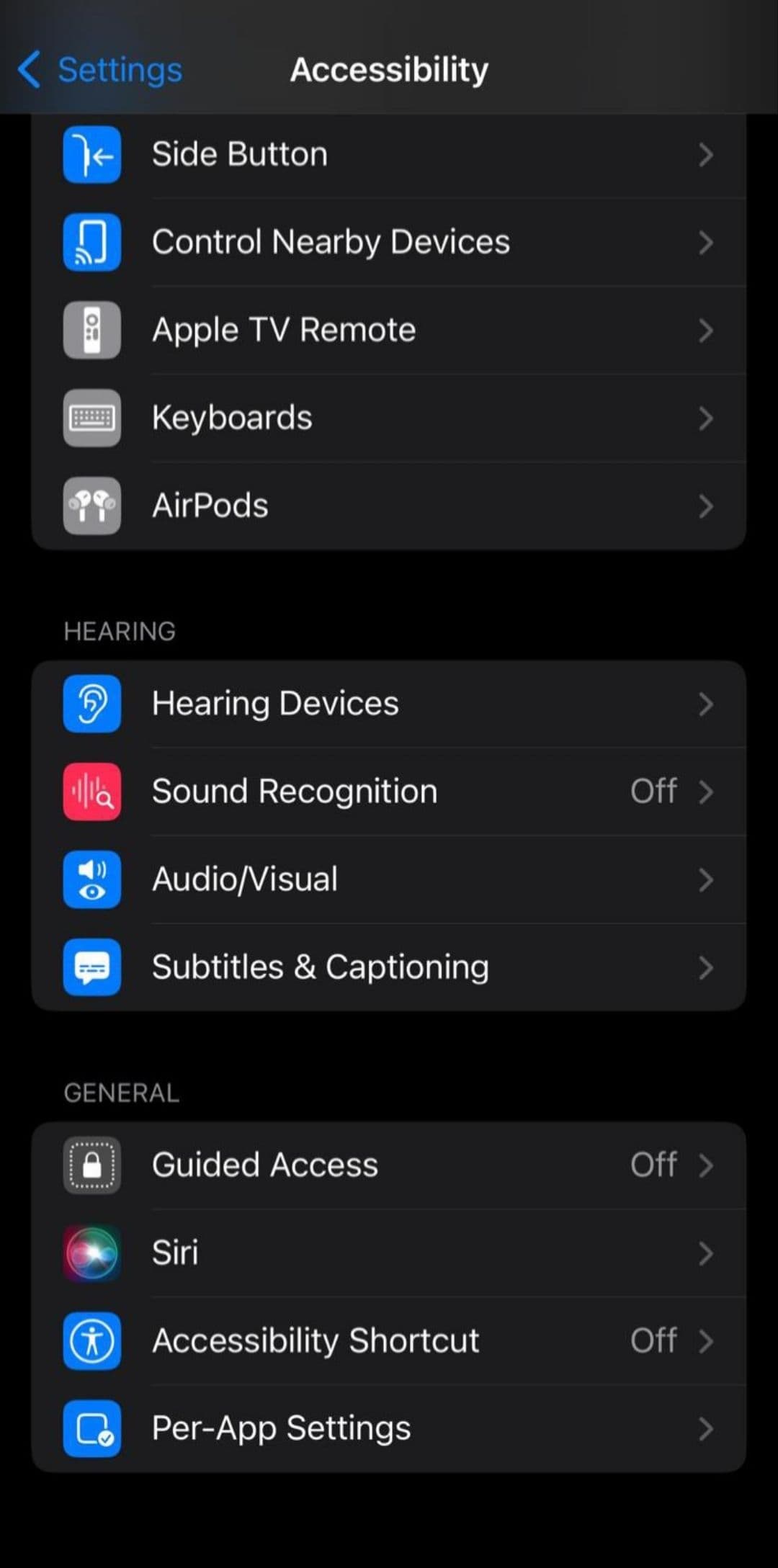The height and width of the screenshot is (1568, 778).
Task: Select the Accessibility Shortcut icon
Action: (91, 1341)
